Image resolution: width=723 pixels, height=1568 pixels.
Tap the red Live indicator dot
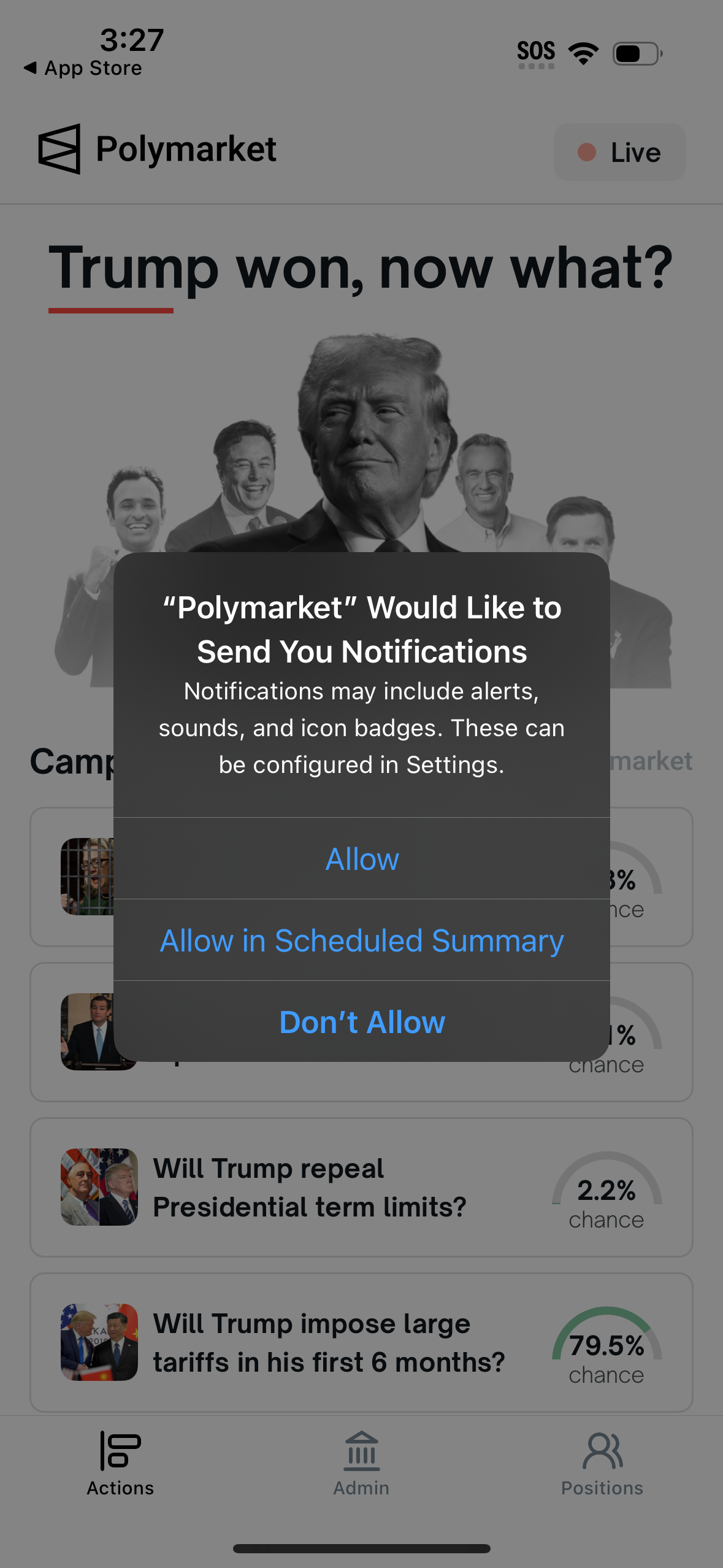click(x=587, y=152)
